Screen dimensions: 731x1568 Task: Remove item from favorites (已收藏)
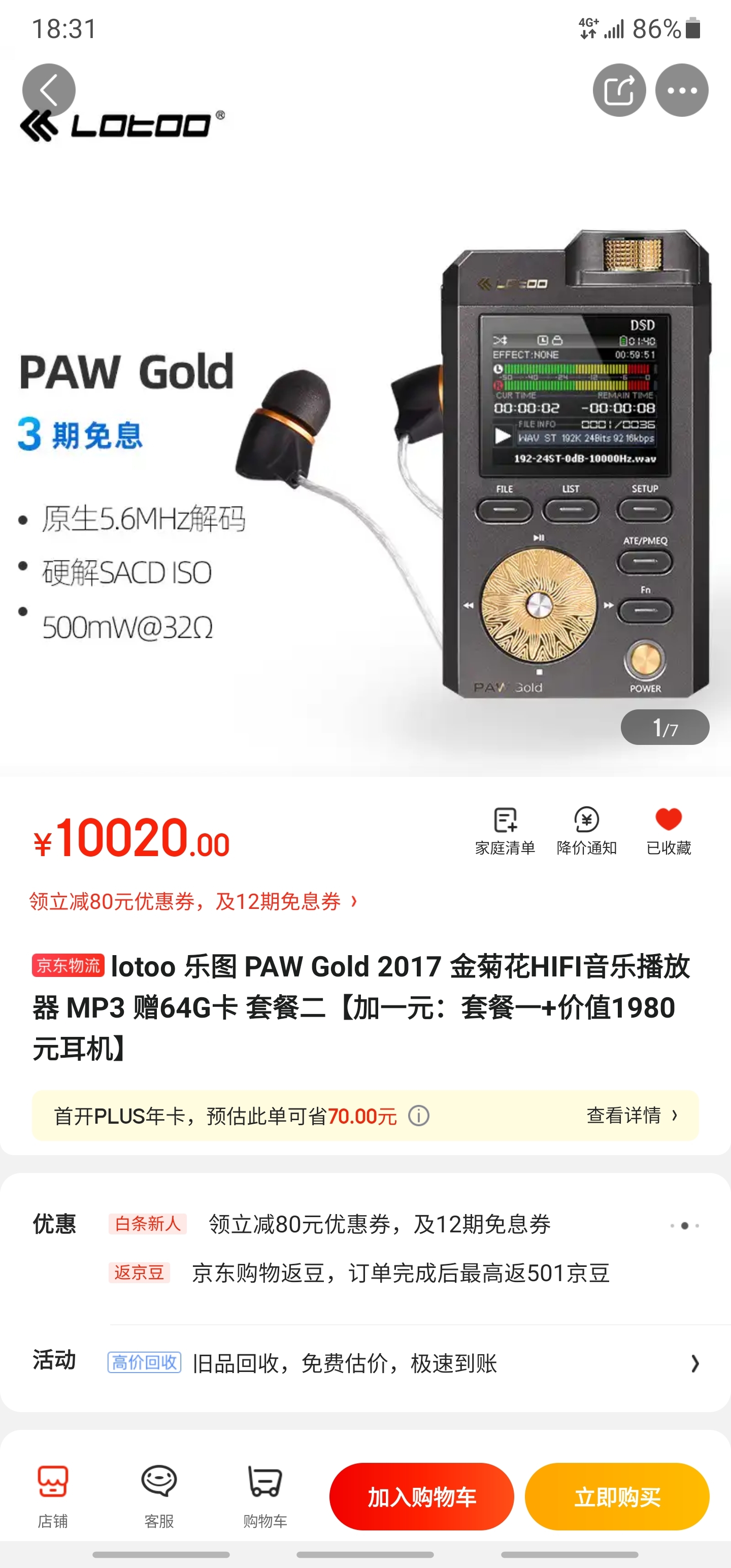coord(669,830)
